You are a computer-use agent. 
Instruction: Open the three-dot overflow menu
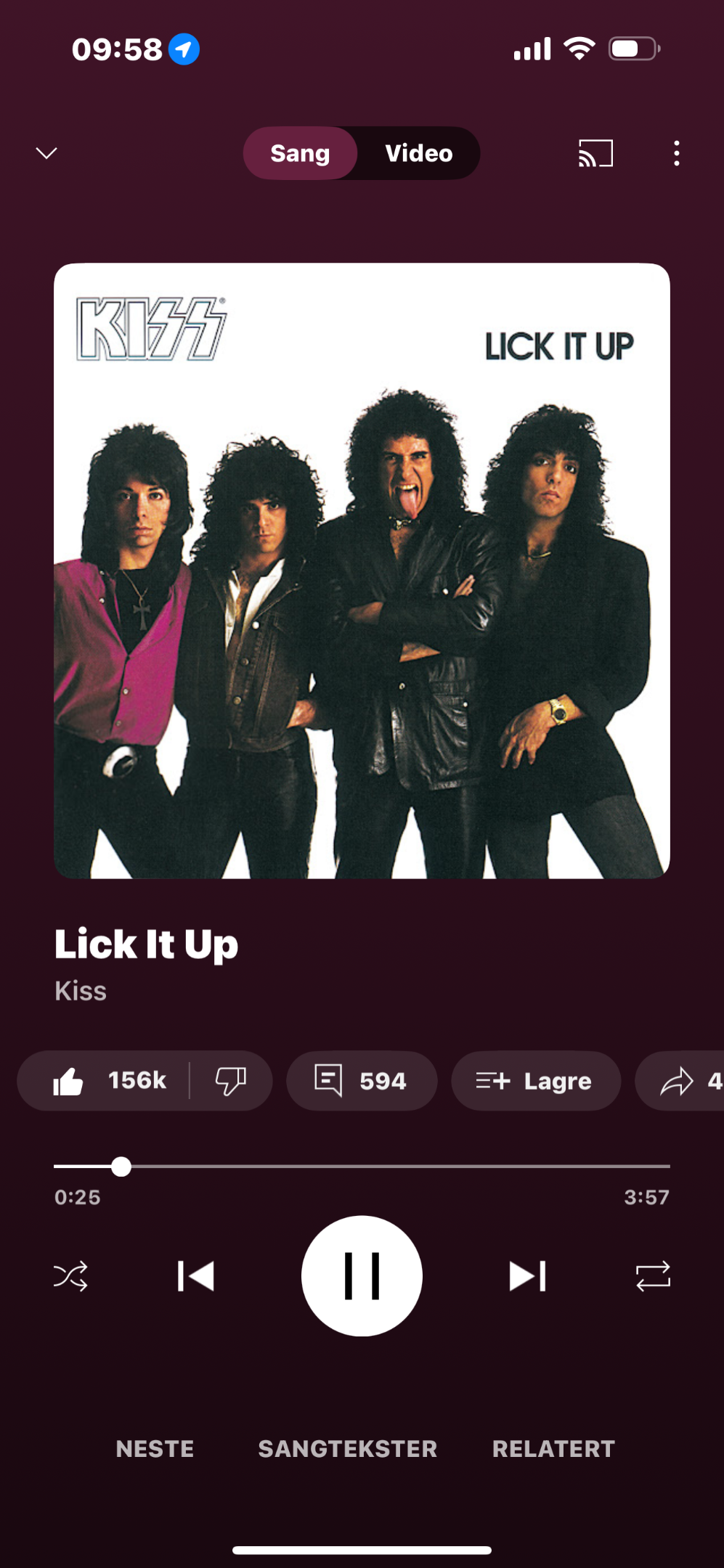click(x=677, y=153)
